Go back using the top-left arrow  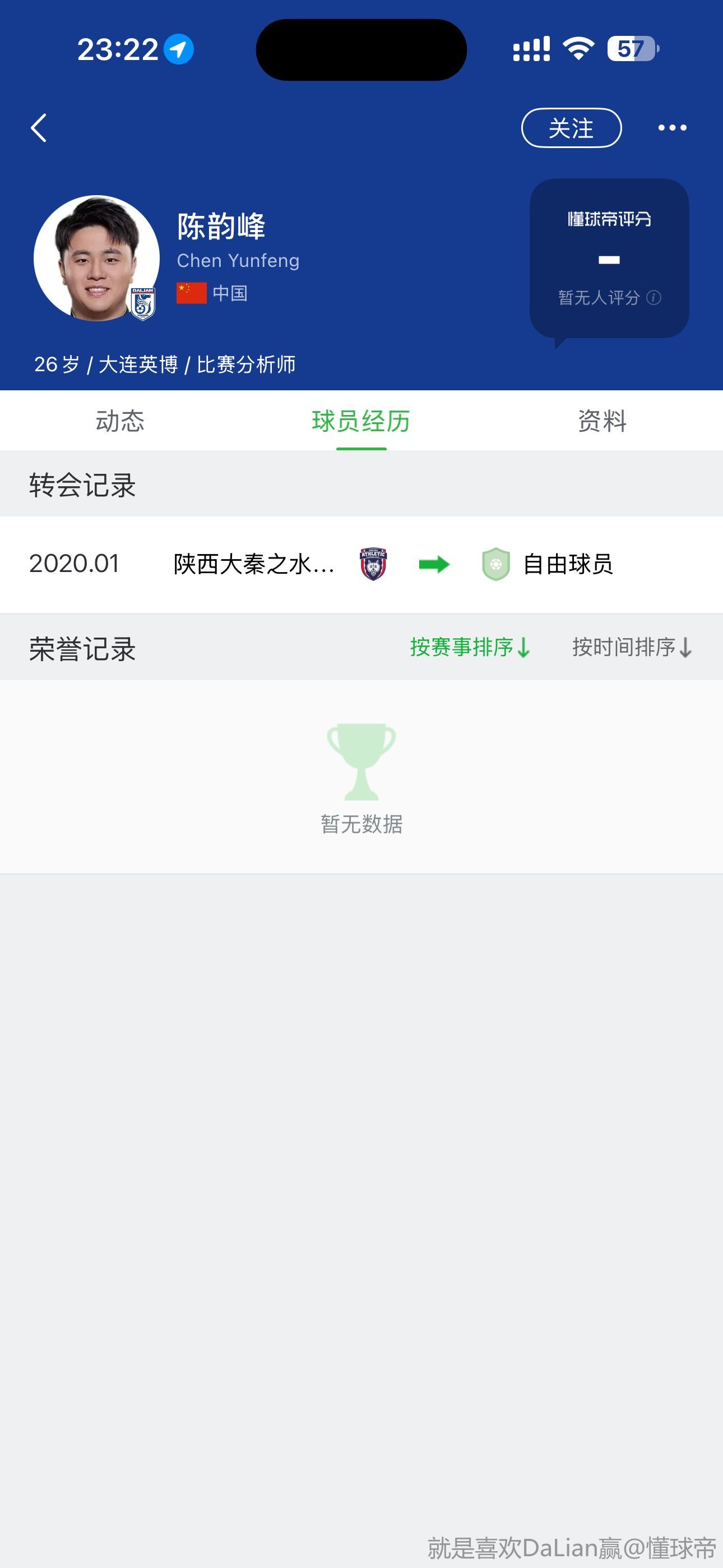pyautogui.click(x=39, y=128)
